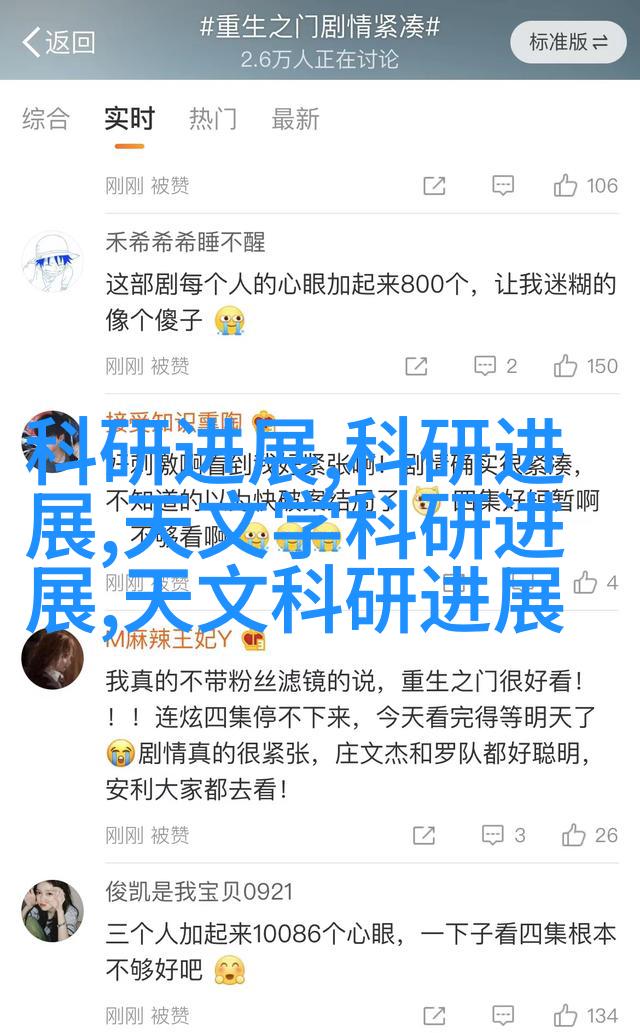Like M麻辣王妃Y's post with 26 likes
This screenshot has width=640, height=1033.
point(590,835)
